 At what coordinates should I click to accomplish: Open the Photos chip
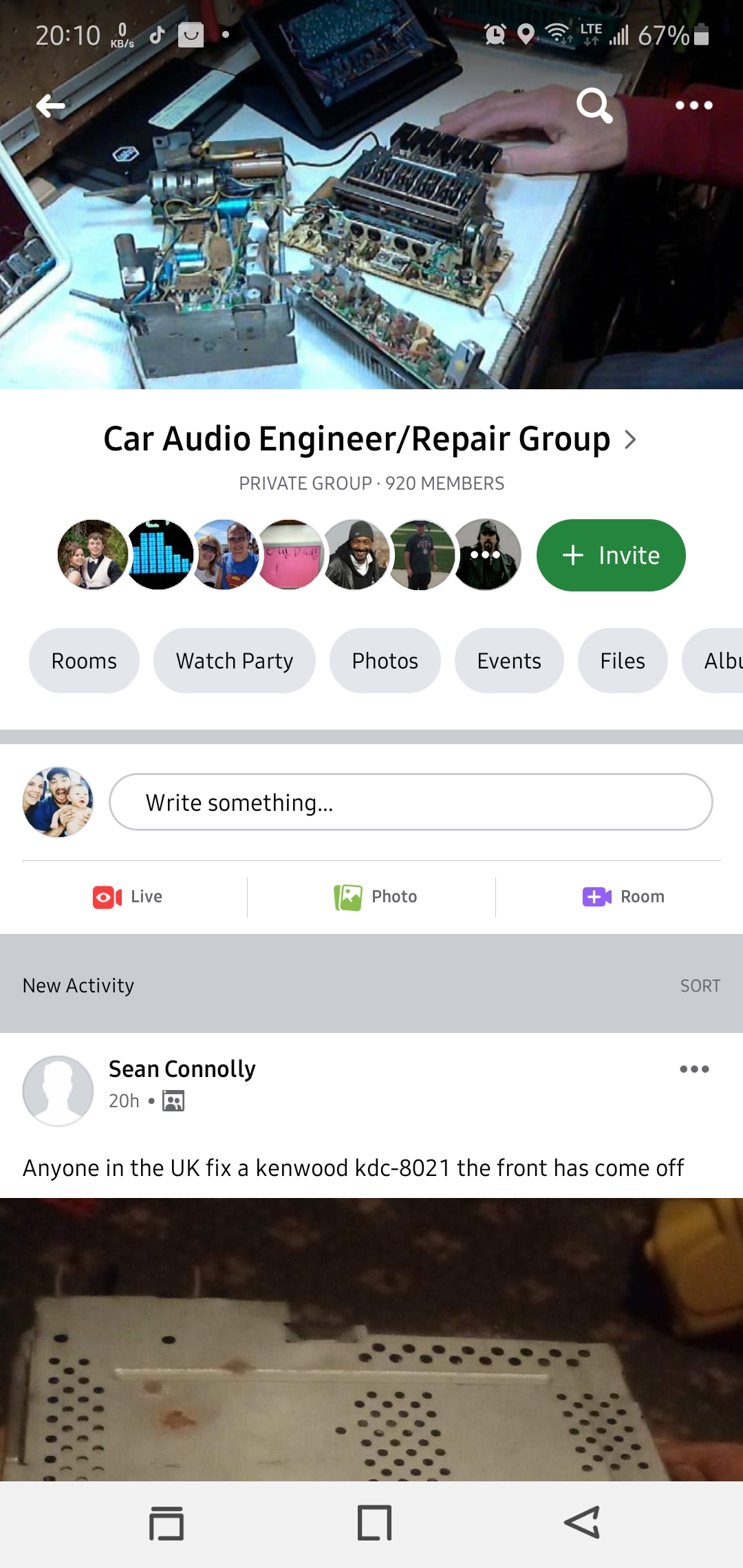(x=385, y=660)
